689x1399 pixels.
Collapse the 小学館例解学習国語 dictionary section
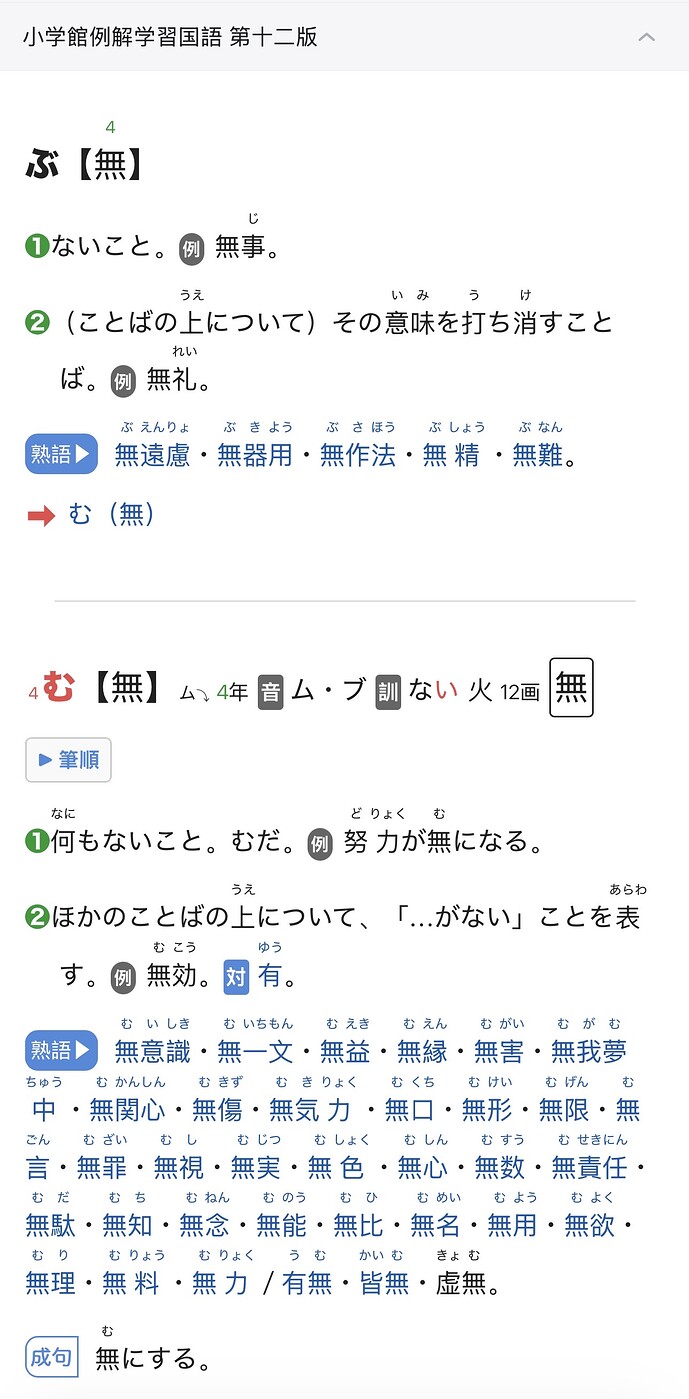tap(646, 37)
